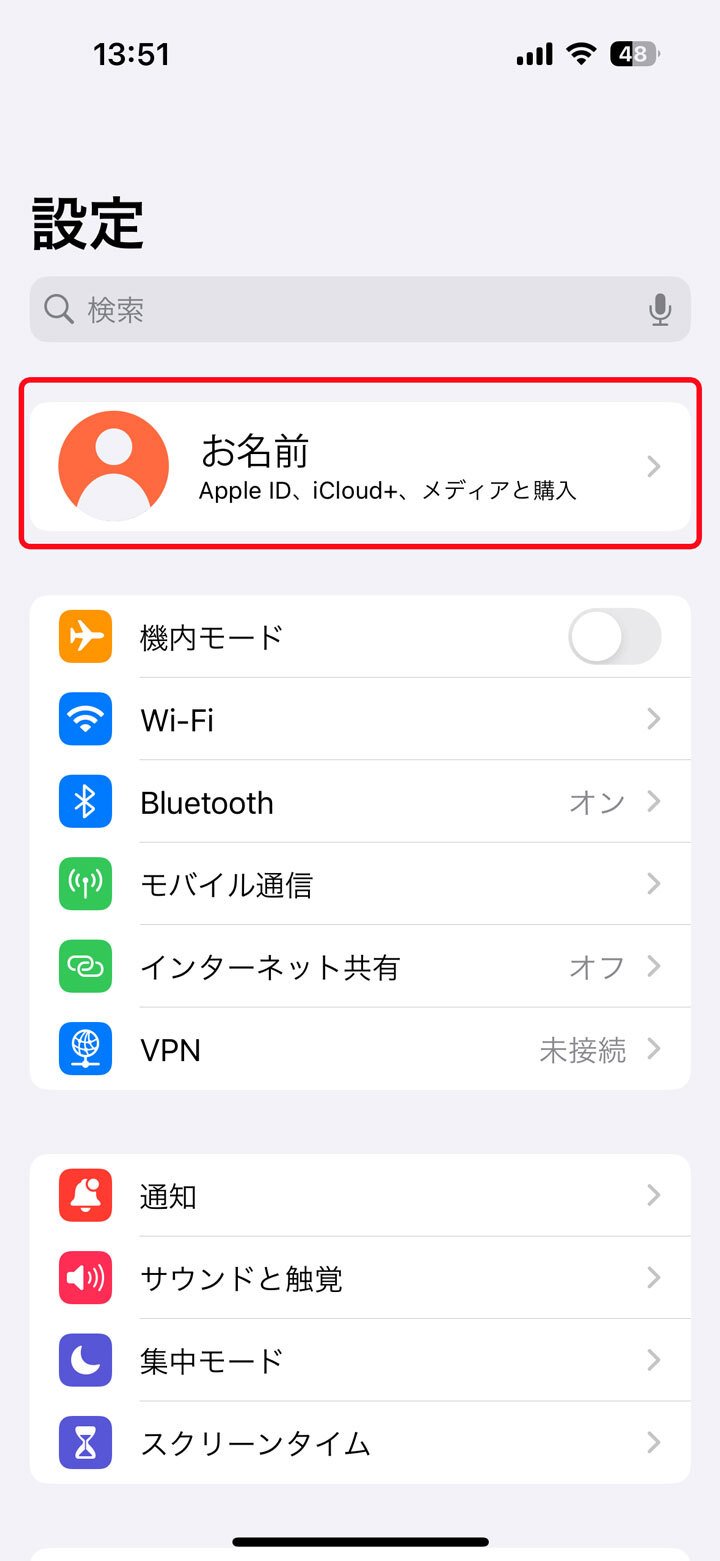Open 集中モード settings
The width and height of the screenshot is (720, 1561).
[x=360, y=1361]
